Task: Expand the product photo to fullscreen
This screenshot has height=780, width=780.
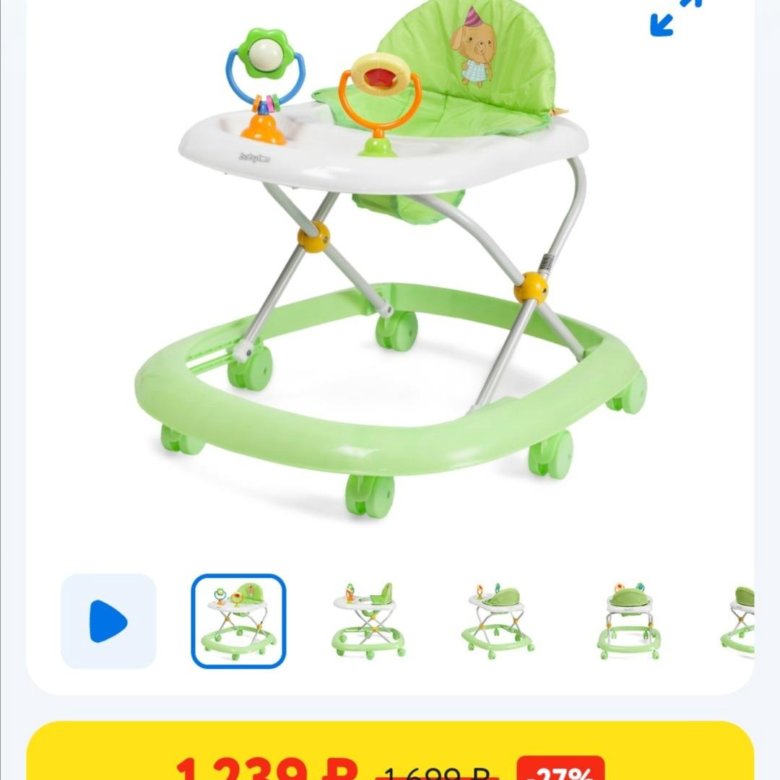Action: coord(672,16)
